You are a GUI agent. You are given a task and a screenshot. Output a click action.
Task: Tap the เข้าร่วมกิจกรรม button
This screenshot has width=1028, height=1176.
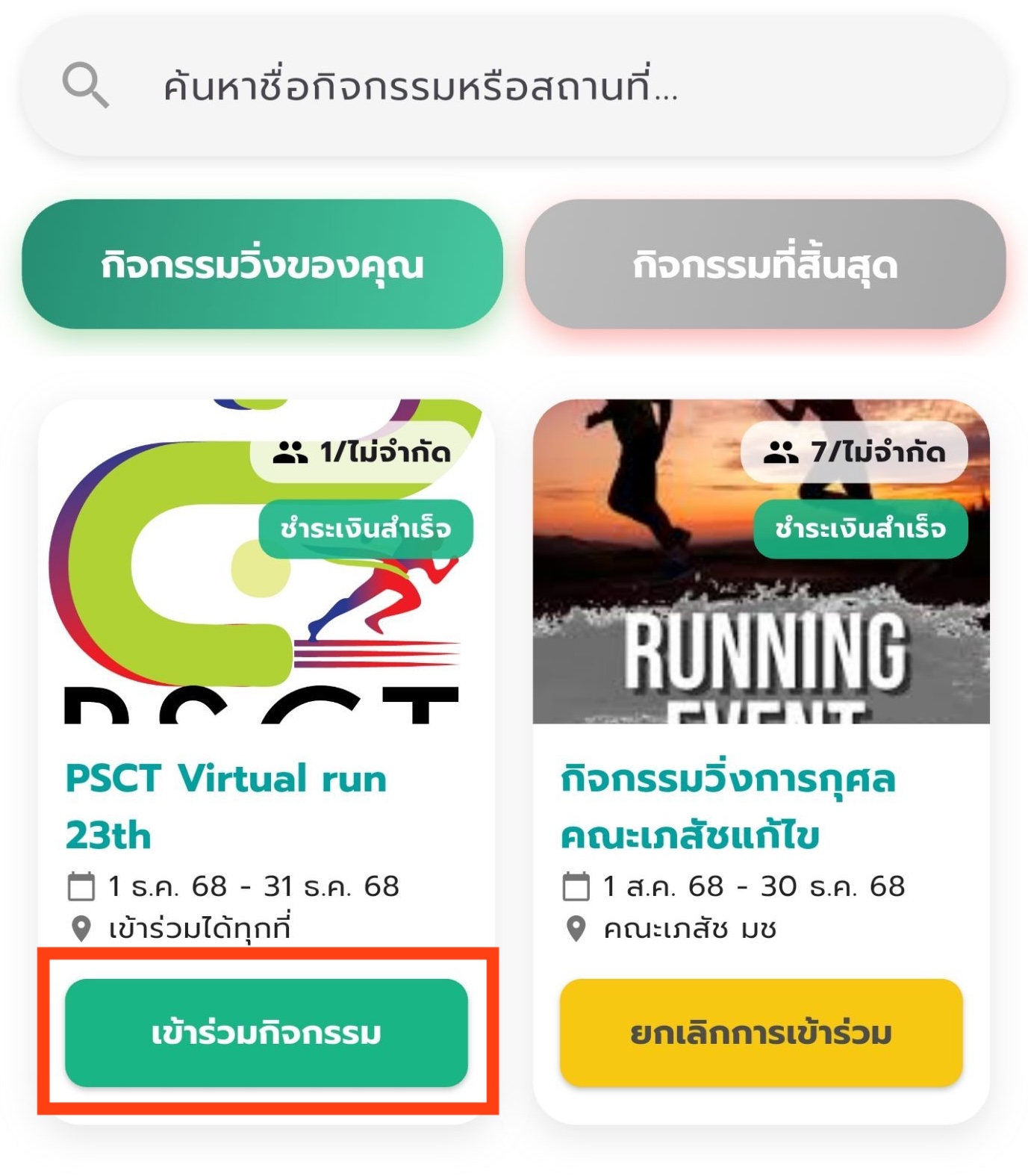(267, 1033)
